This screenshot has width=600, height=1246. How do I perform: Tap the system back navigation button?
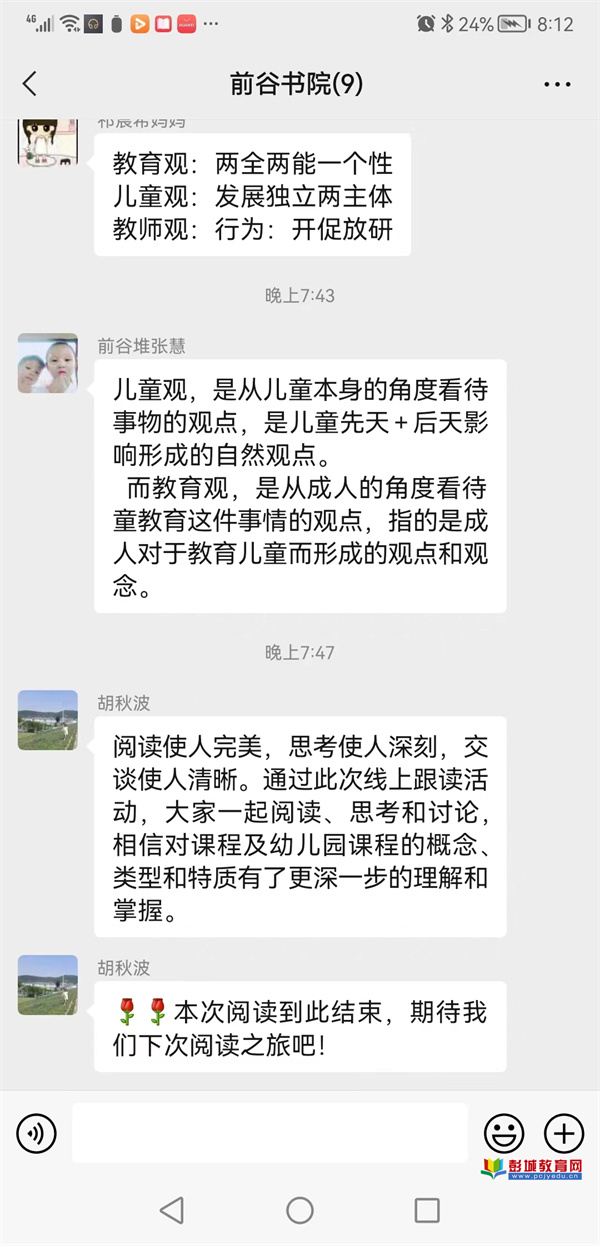click(x=172, y=1210)
